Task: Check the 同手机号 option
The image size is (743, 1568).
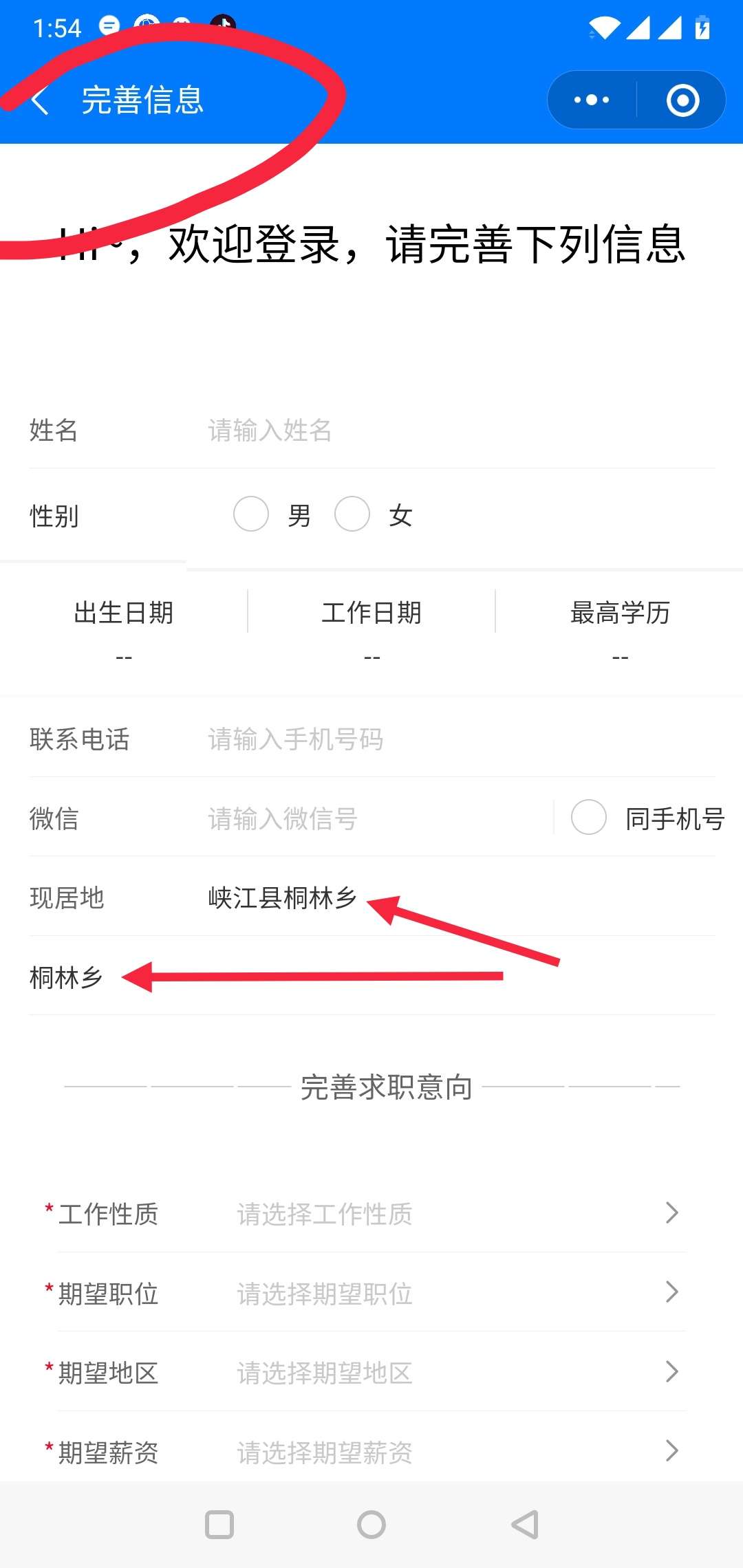Action: (x=589, y=818)
